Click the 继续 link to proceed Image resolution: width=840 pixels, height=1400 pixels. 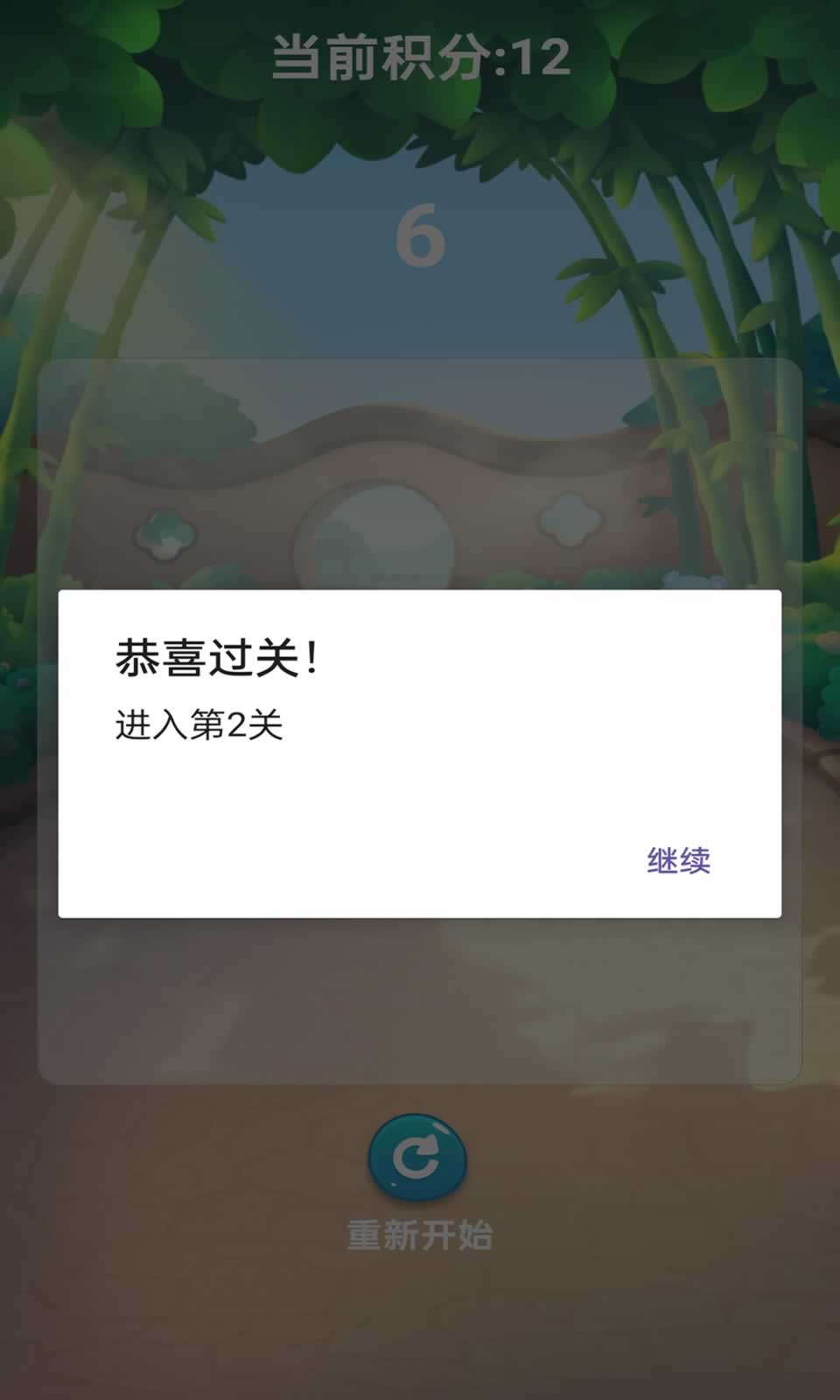(680, 861)
